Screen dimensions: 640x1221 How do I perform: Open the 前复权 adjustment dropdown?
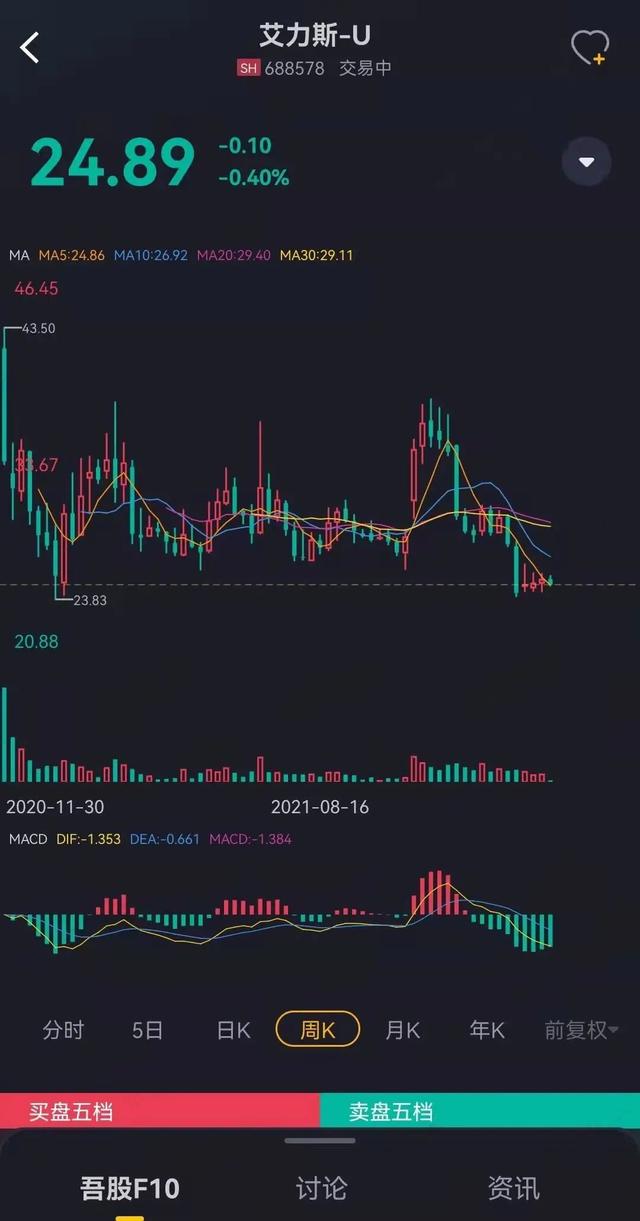(581, 1030)
